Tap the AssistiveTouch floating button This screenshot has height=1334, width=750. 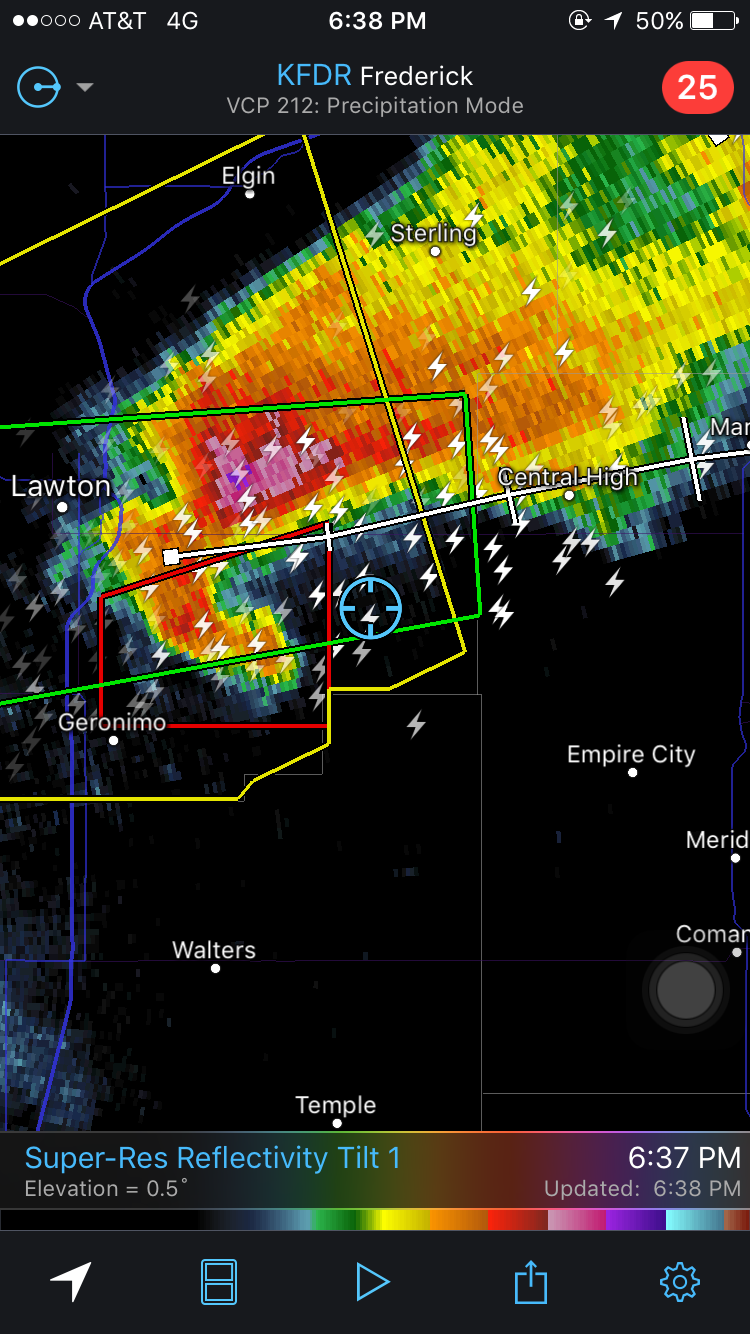tap(686, 990)
